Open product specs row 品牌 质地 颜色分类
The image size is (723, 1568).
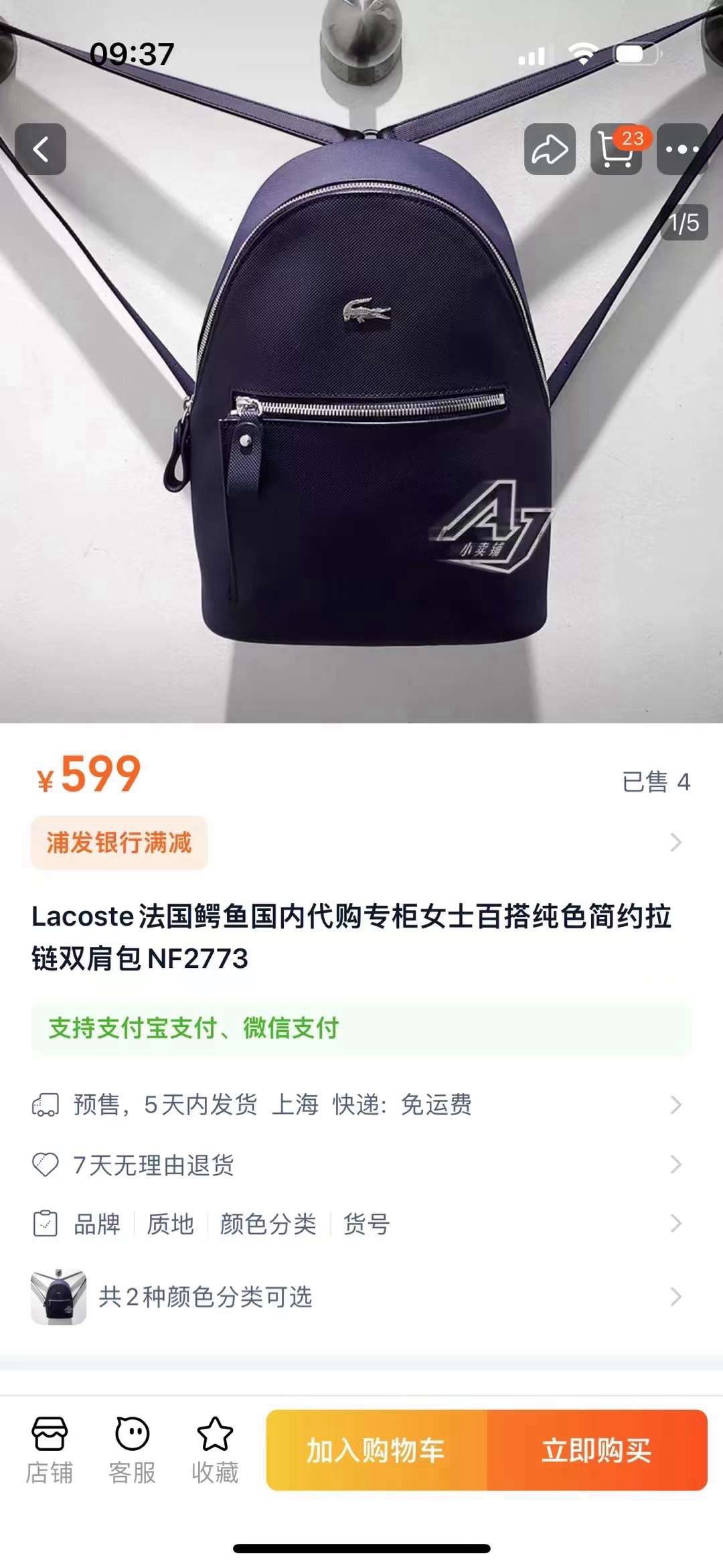click(x=361, y=1224)
